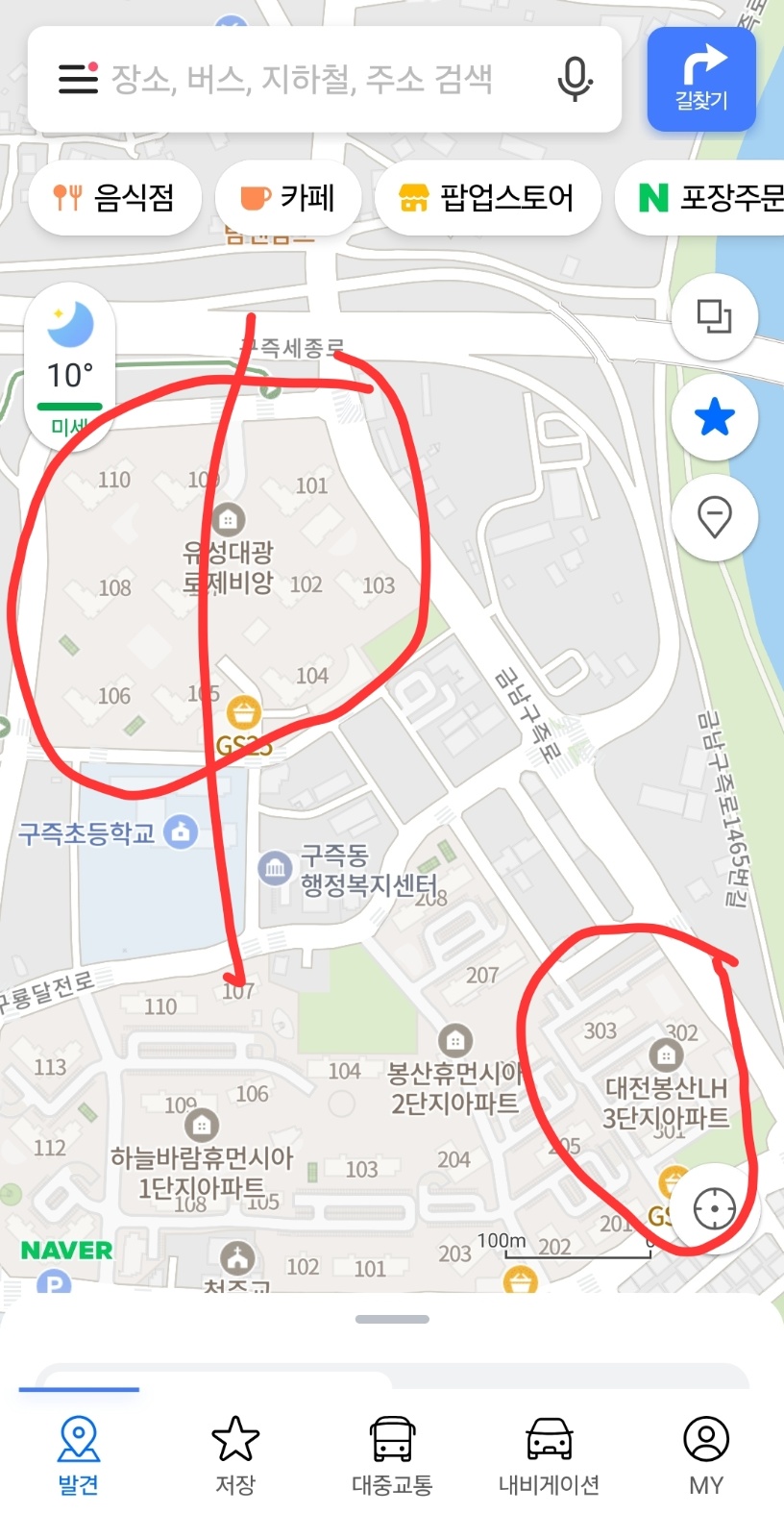Open the map layers icon
This screenshot has height=1538, width=784.
tap(714, 316)
